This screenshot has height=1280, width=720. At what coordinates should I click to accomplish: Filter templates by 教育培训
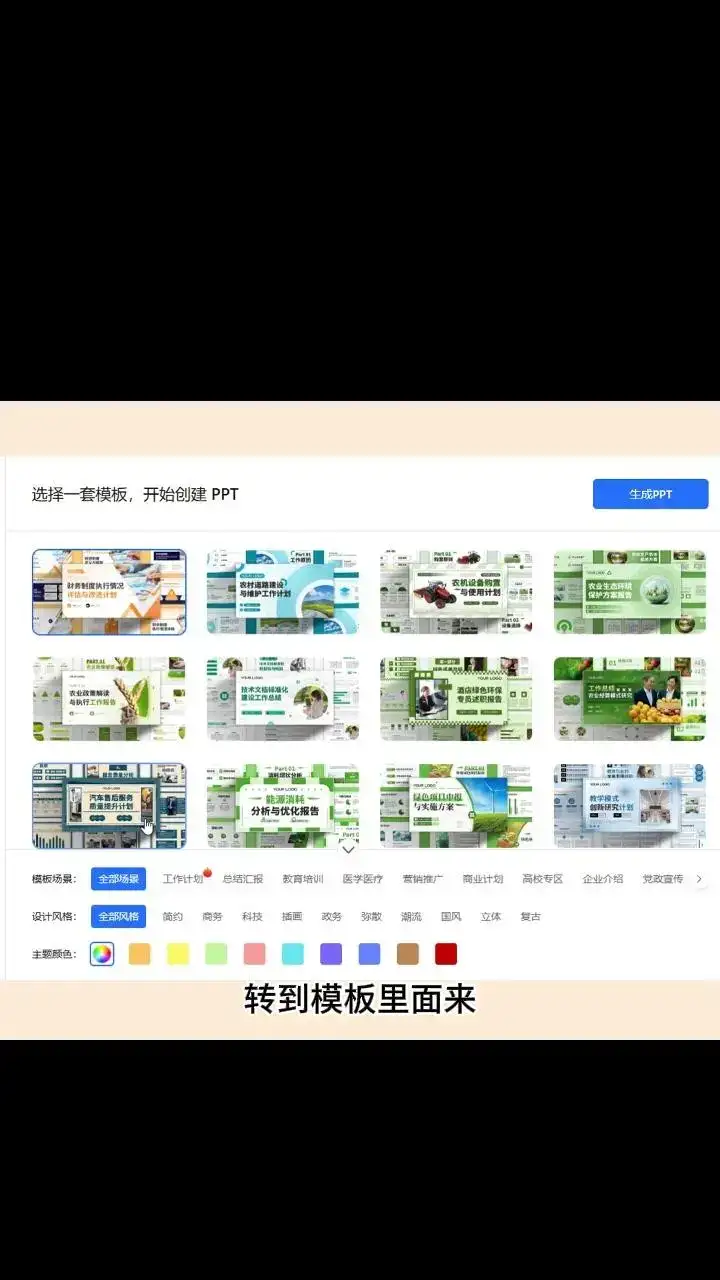tap(305, 878)
